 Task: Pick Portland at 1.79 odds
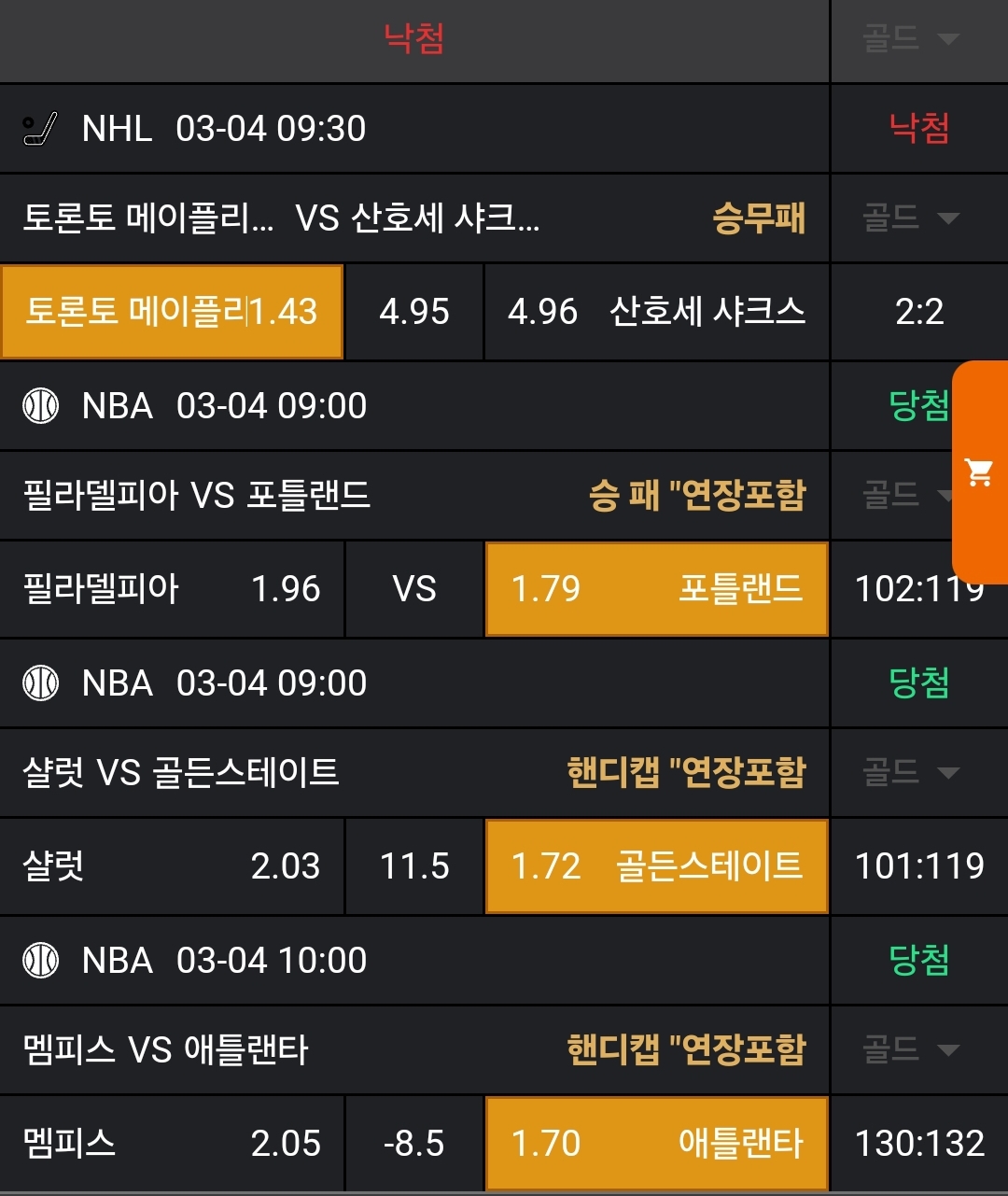pyautogui.click(x=656, y=589)
